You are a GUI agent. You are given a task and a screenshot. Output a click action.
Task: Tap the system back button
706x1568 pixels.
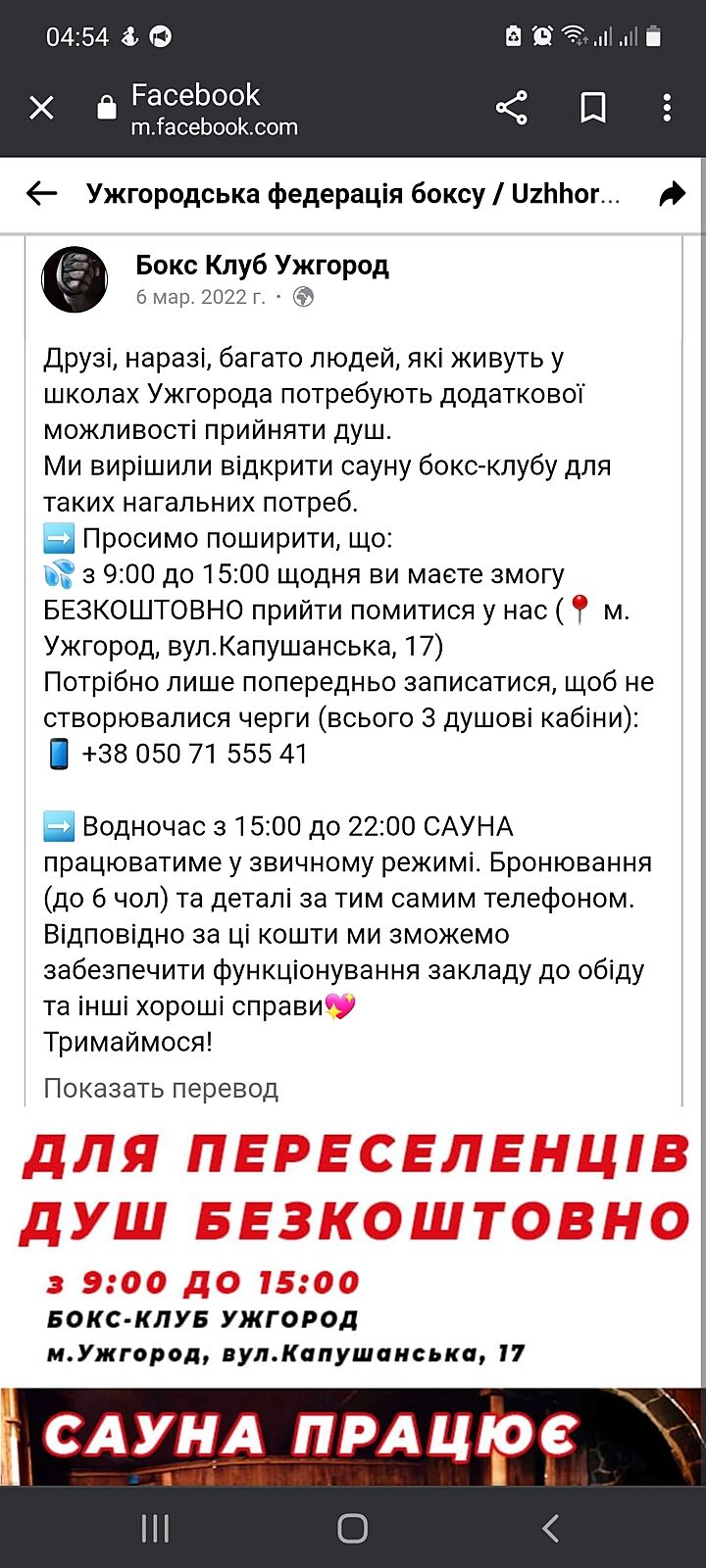pos(550,1528)
